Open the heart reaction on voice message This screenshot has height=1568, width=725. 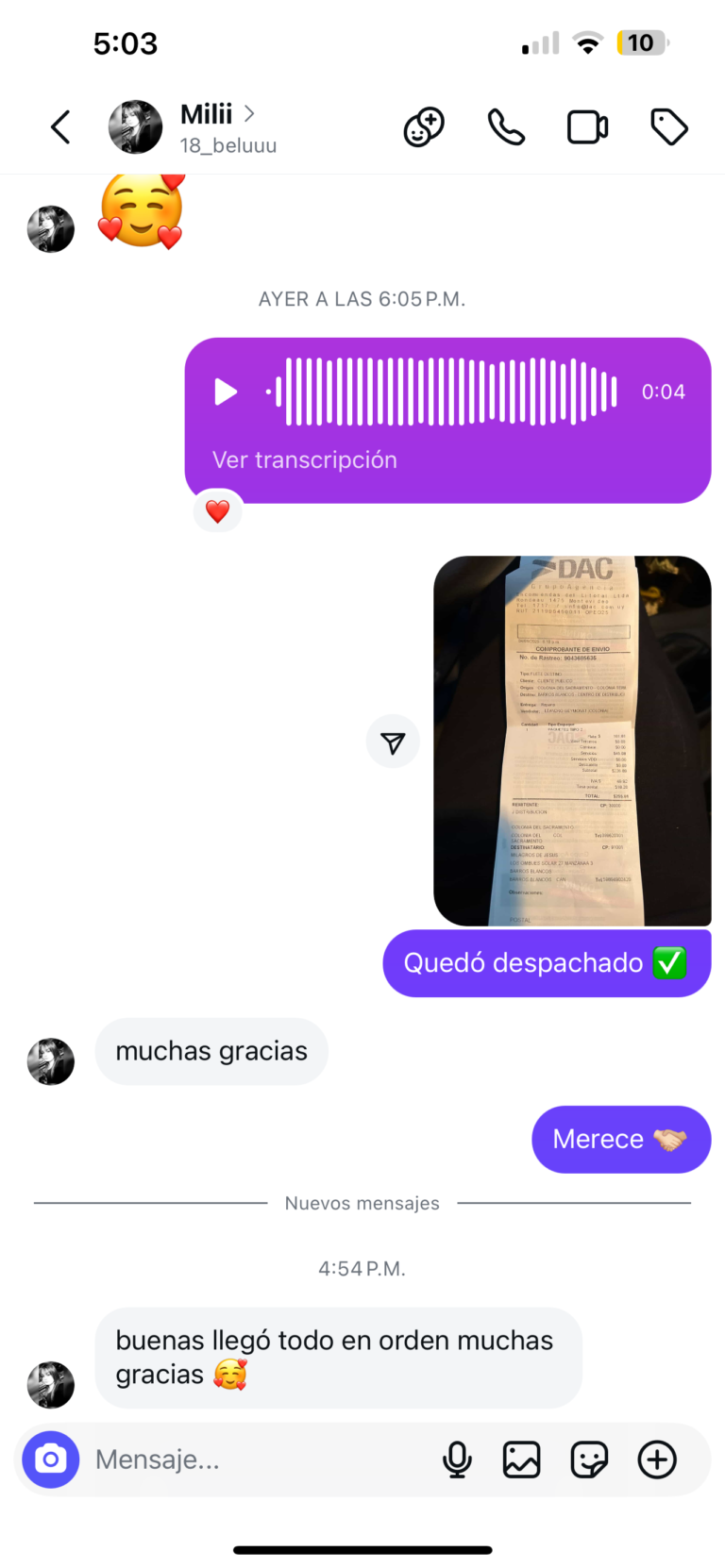218,511
